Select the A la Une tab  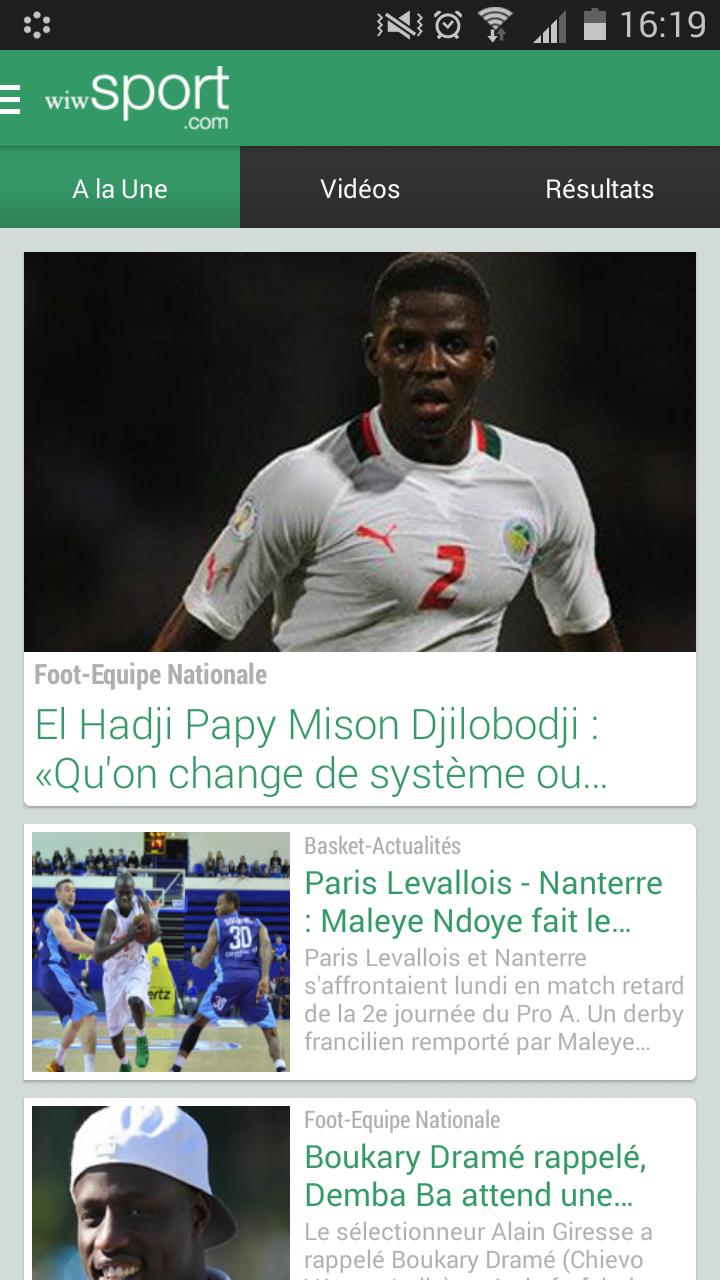point(119,187)
